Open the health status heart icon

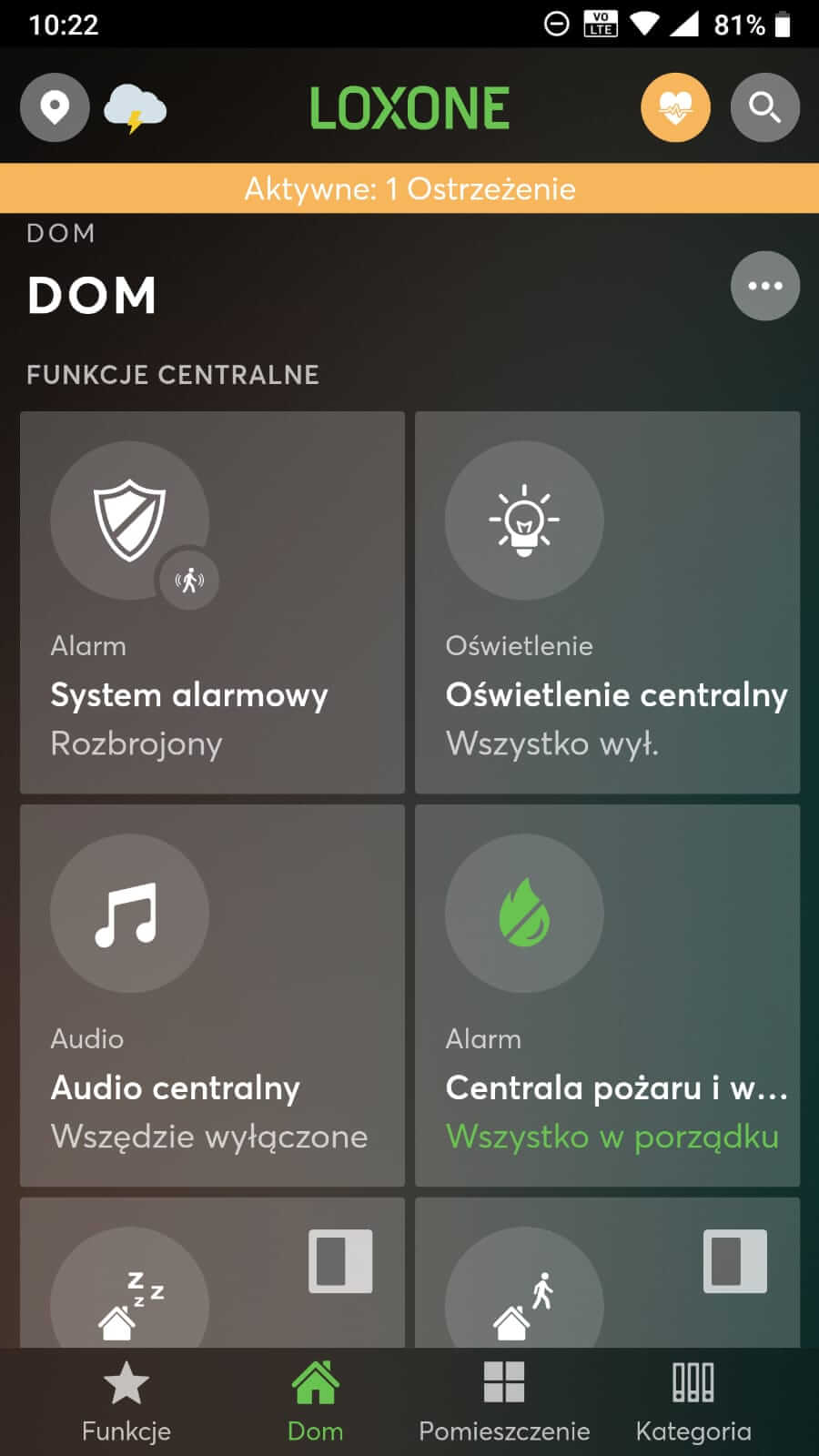(x=674, y=106)
